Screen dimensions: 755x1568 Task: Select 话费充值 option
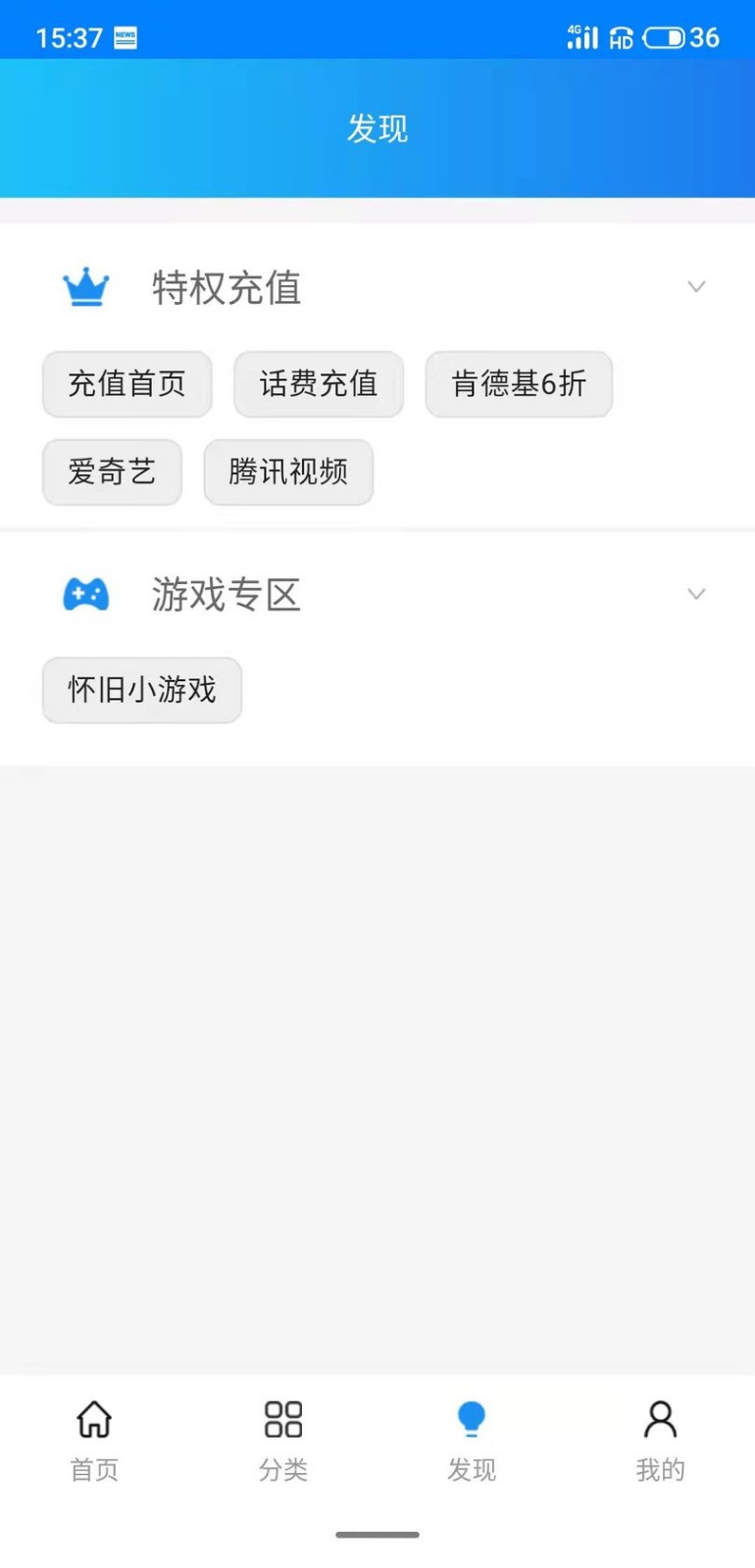[x=319, y=384]
